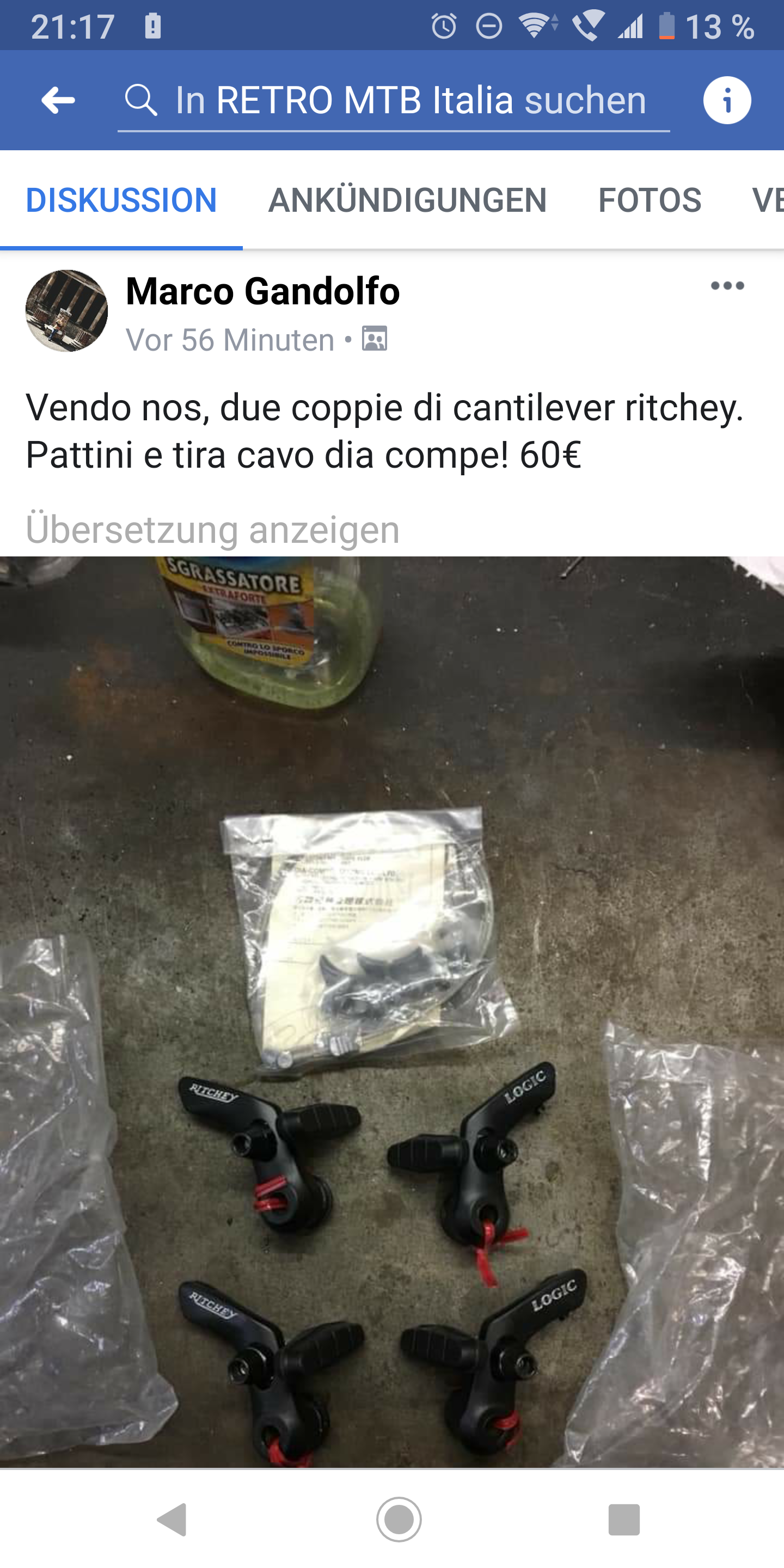Open Marco Gandolfo's profile name link
Screen dimensions: 784x1568
click(262, 291)
